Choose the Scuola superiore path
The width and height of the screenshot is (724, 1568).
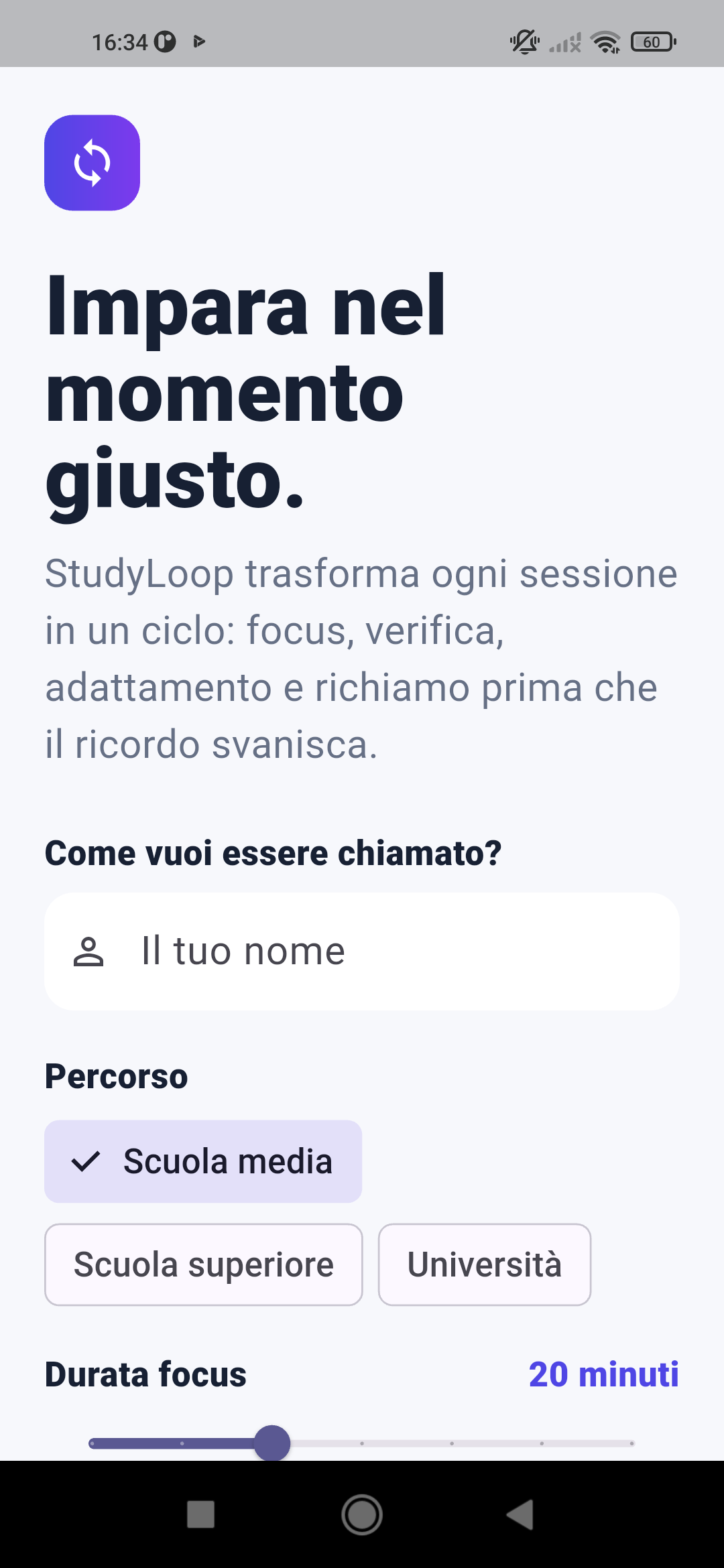[x=204, y=1264]
